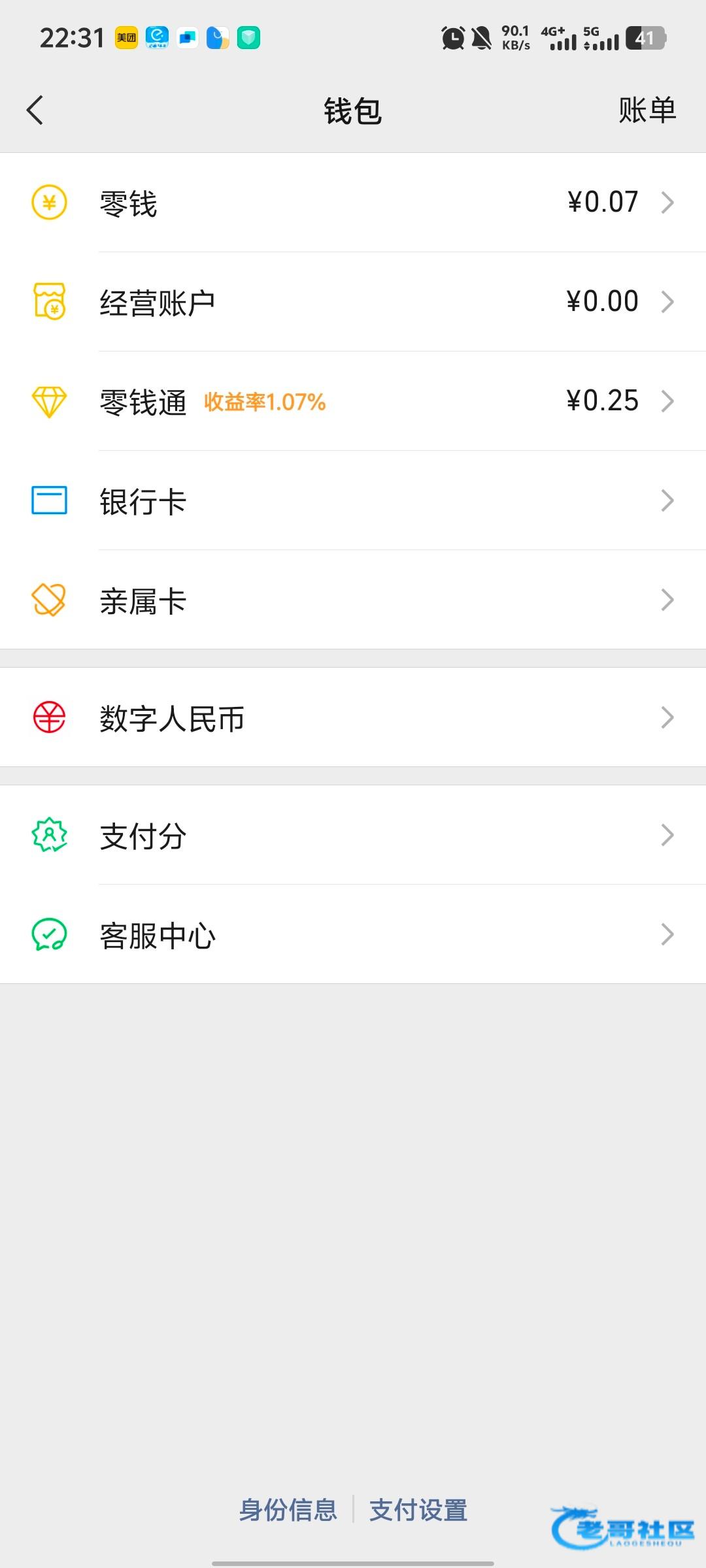Tap the 身份信息 link
This screenshot has height=1568, width=706.
[288, 1510]
